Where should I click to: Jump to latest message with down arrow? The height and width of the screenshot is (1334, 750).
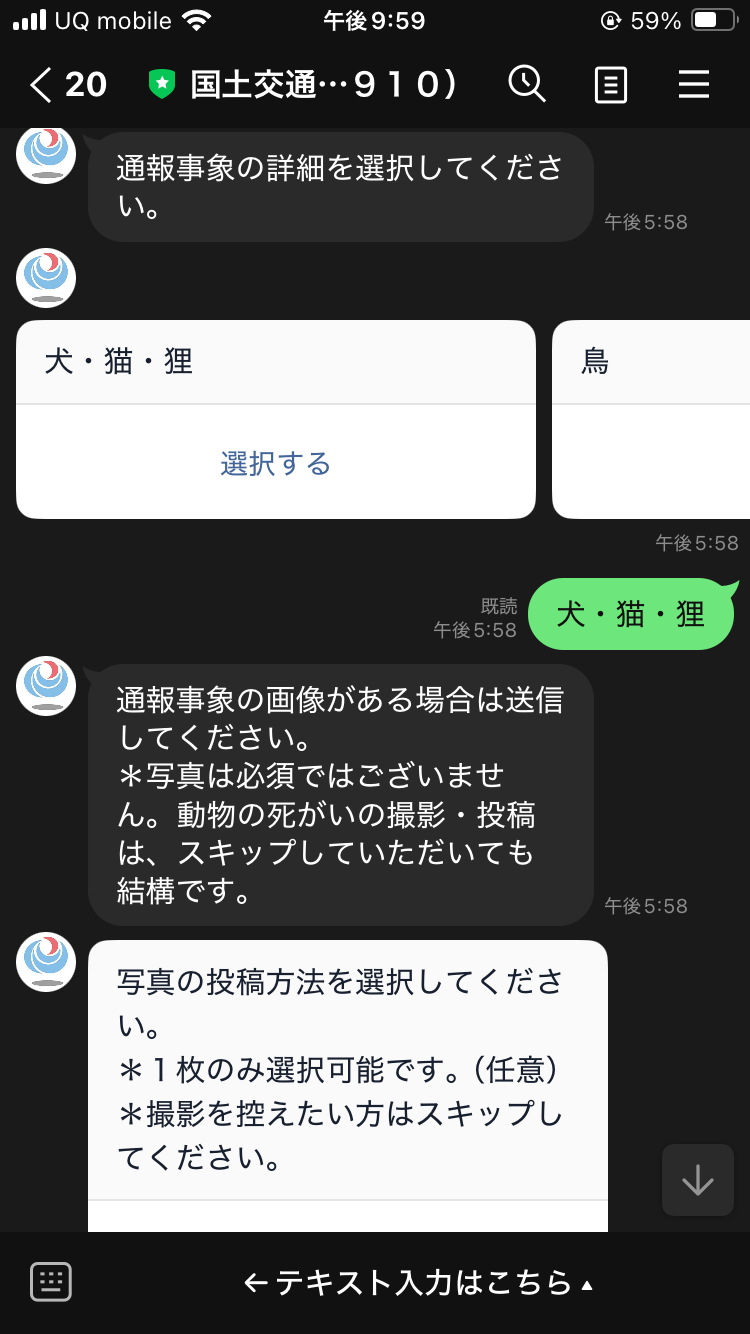(x=697, y=1181)
